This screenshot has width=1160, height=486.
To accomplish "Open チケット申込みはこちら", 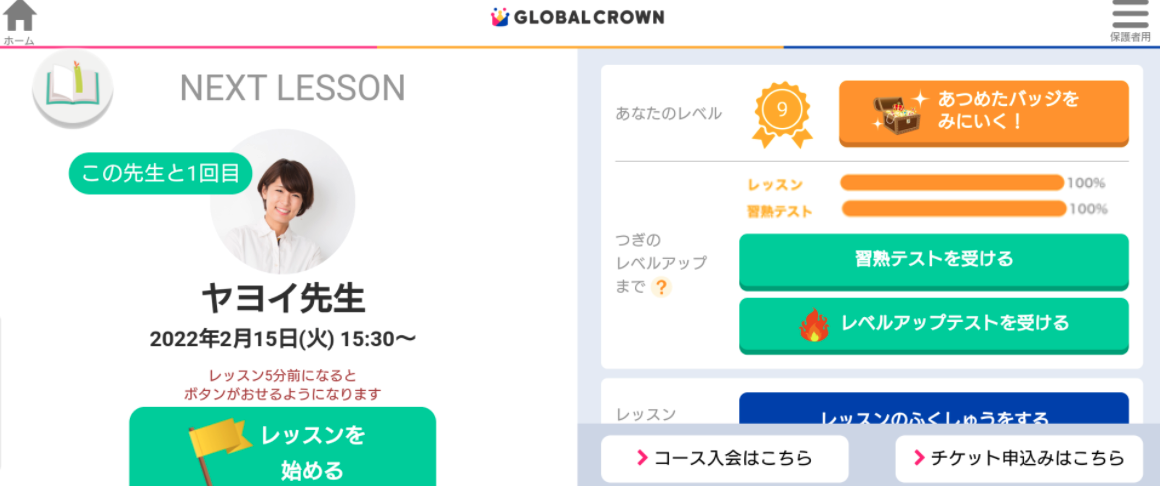I will 1018,459.
